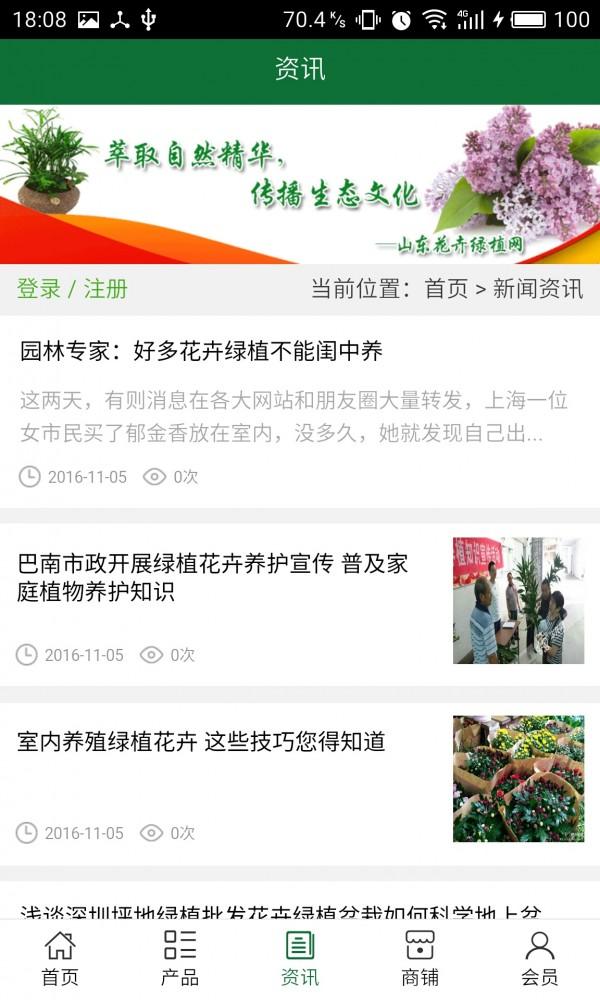Image resolution: width=600 pixels, height=1000 pixels.
Task: Open article 园林专家：好多花卉绿植不能闺中养
Action: pyautogui.click(x=201, y=351)
